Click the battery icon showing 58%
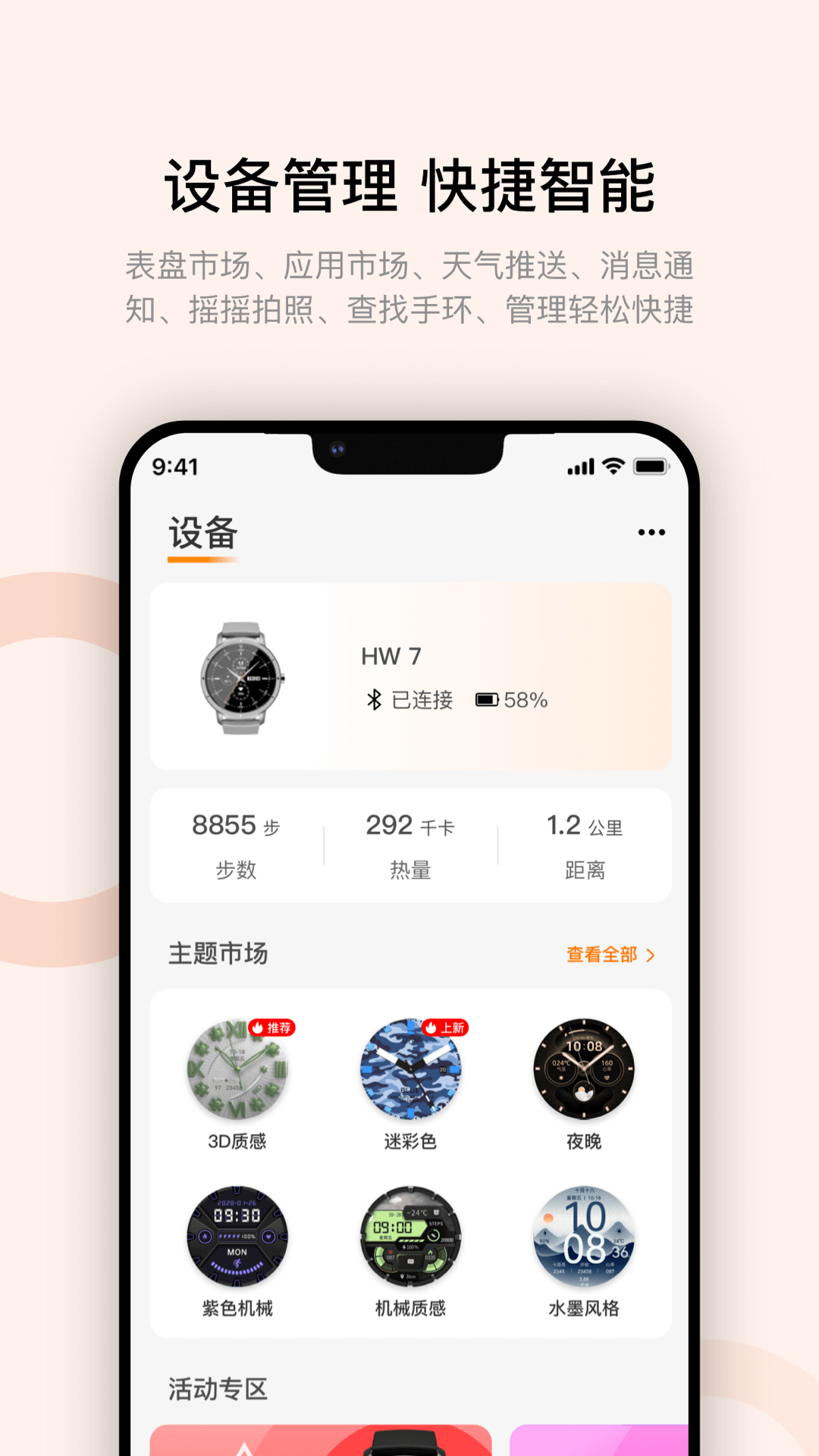 [488, 700]
